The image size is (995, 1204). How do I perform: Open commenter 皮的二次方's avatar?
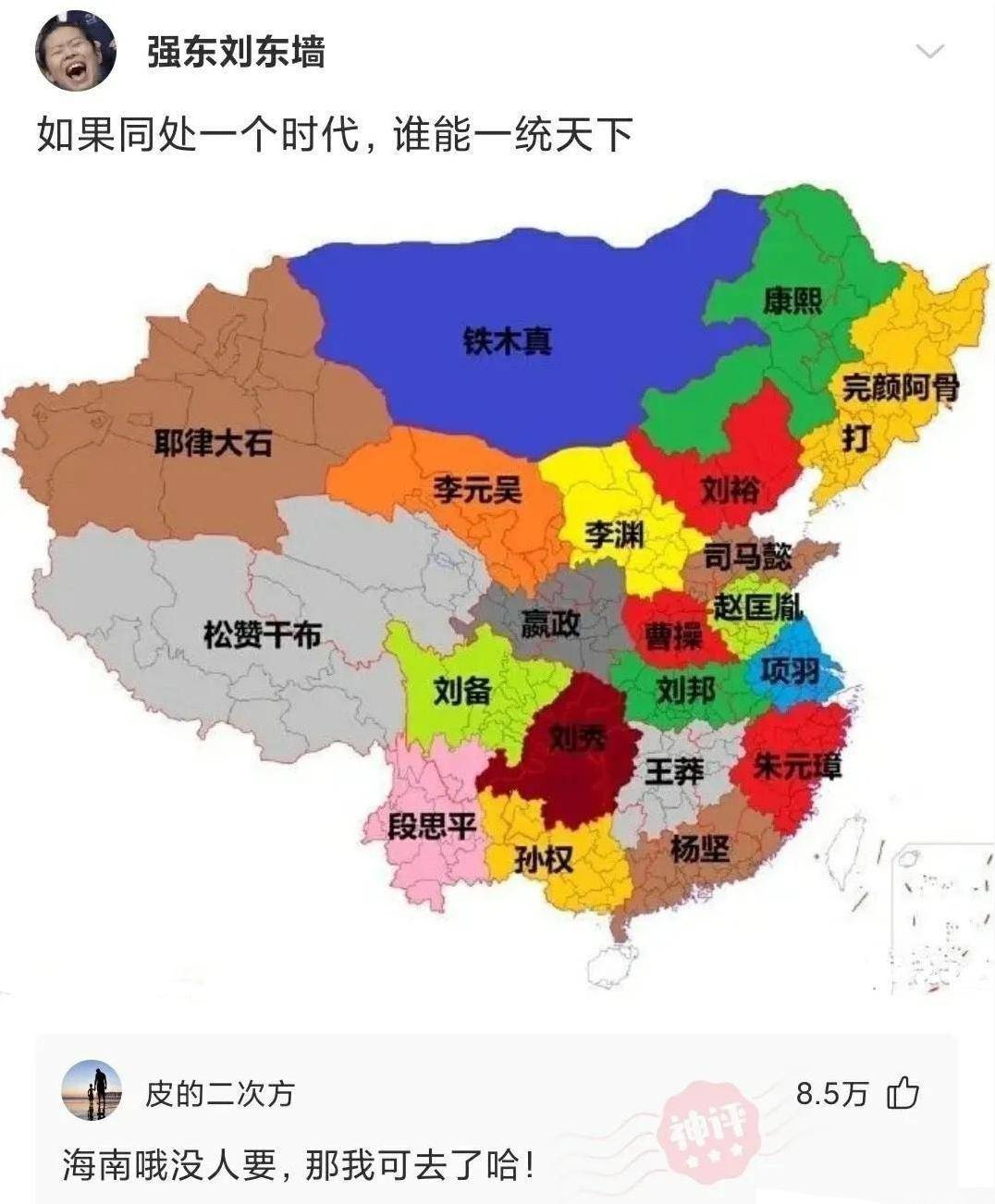[x=92, y=1092]
